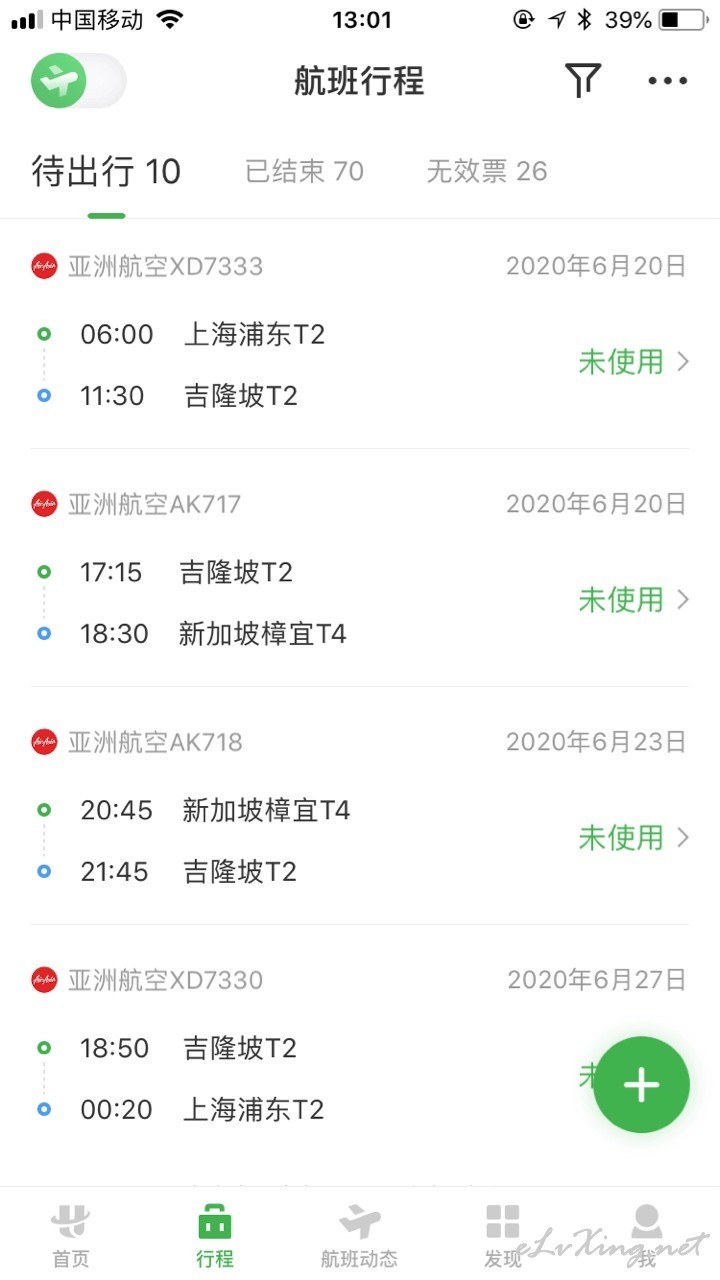Viewport: 720px width, 1280px height.
Task: Open the three-dot overflow menu
Action: point(667,81)
